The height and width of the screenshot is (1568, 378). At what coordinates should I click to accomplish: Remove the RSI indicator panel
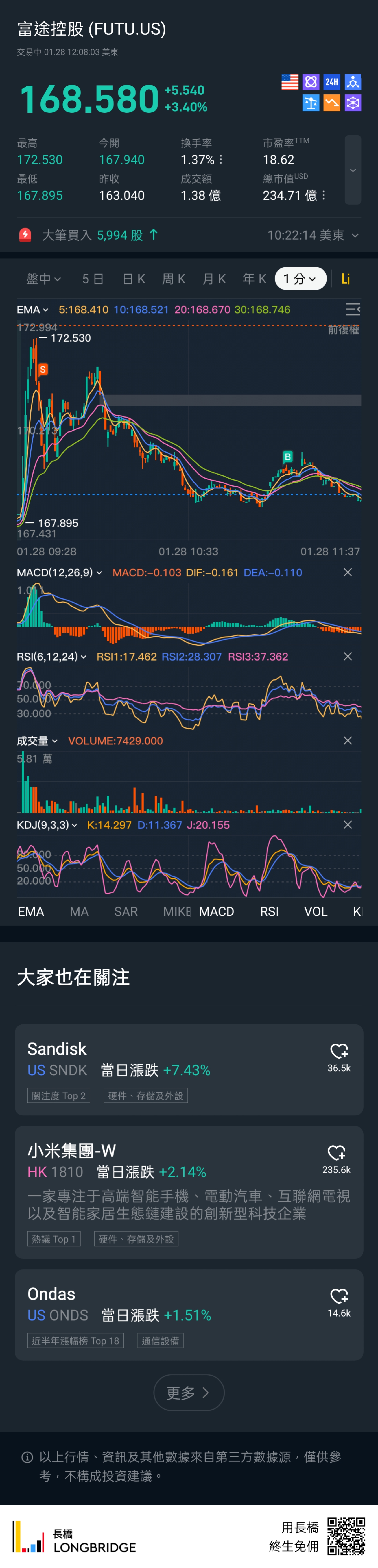click(x=348, y=656)
